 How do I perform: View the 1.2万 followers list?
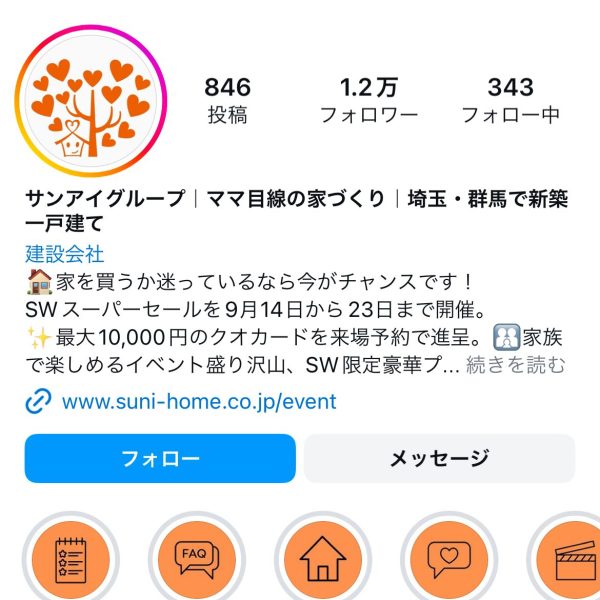click(x=369, y=100)
